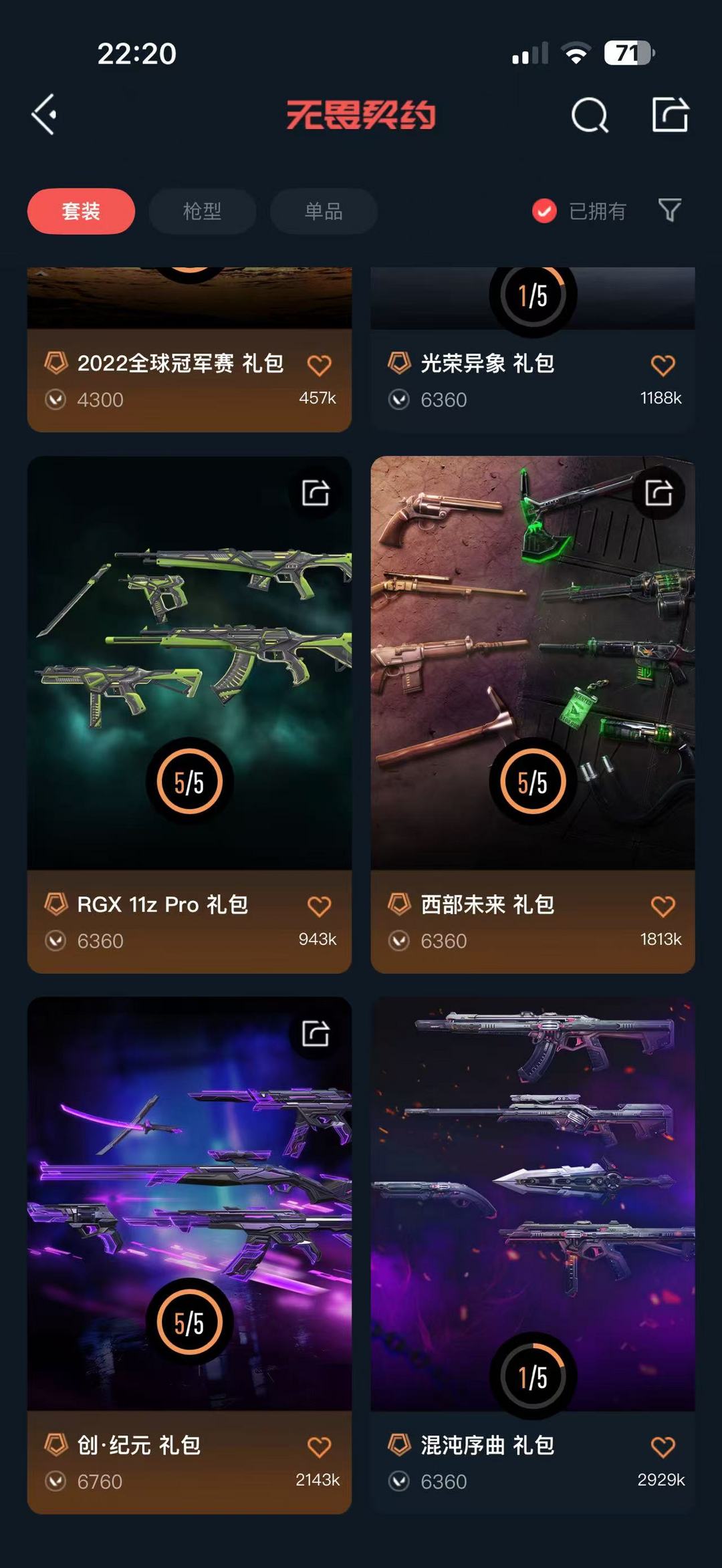Toggle the 已拥有 owned filter checkbox
The width and height of the screenshot is (722, 1568).
(x=544, y=211)
